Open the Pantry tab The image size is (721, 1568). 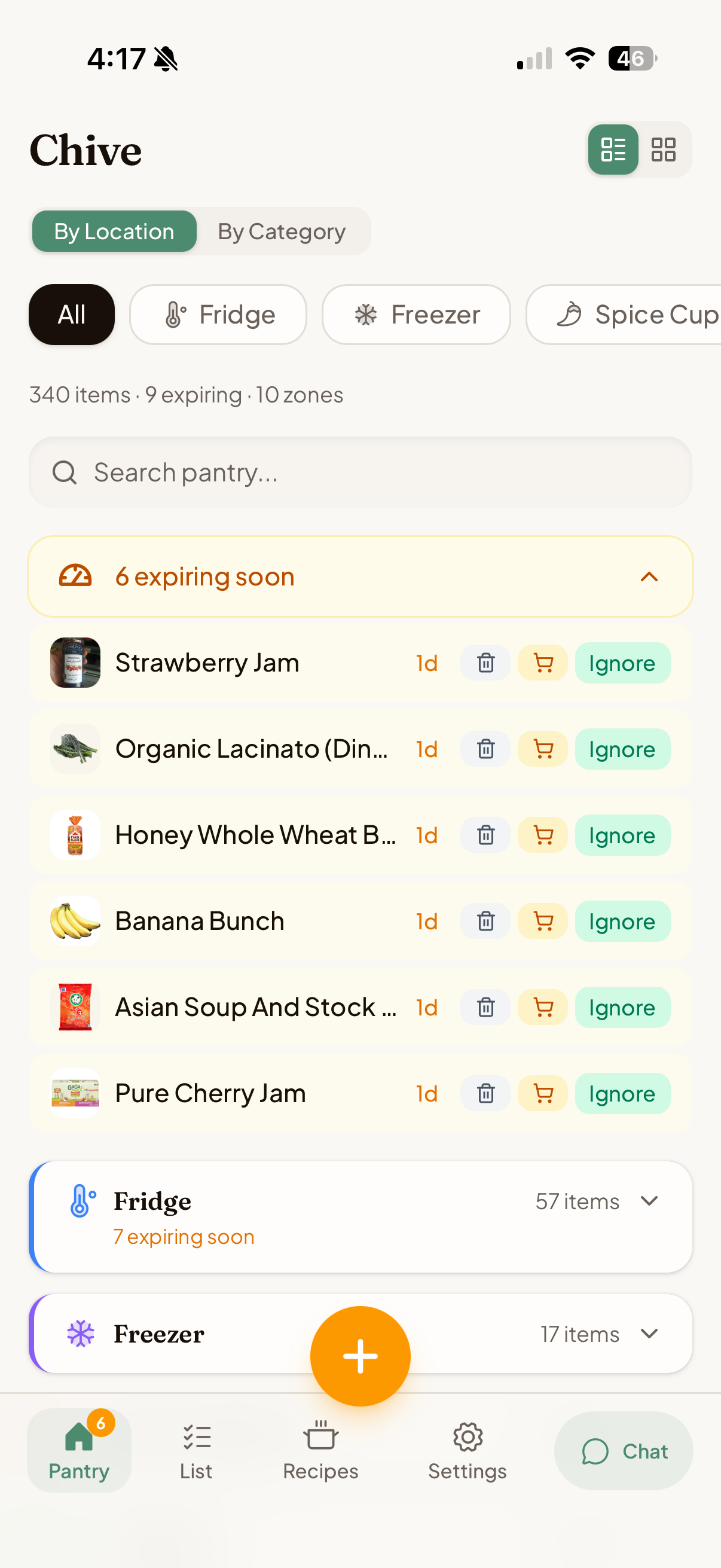(x=78, y=1451)
